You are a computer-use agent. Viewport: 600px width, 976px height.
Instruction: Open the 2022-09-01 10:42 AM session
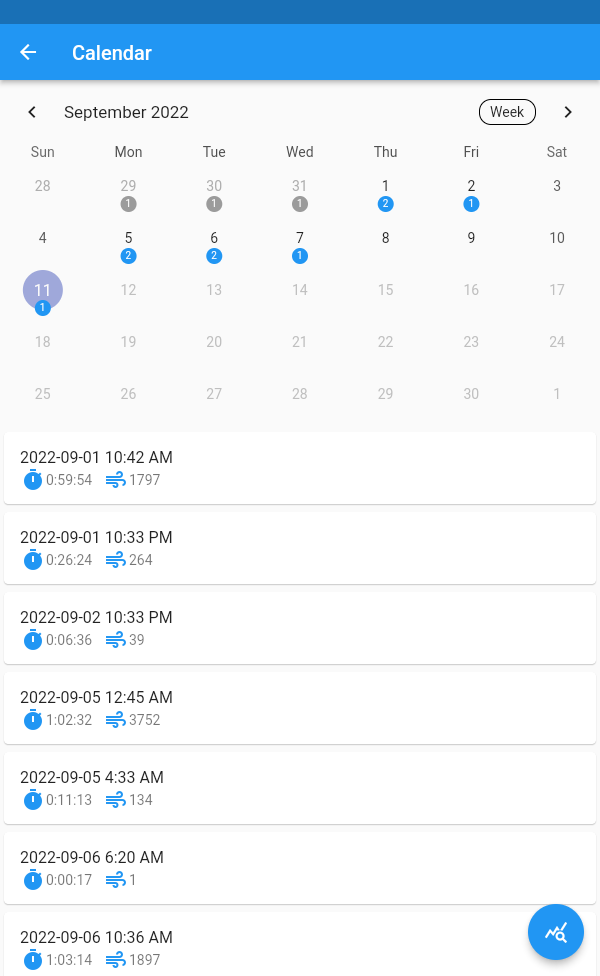300,468
